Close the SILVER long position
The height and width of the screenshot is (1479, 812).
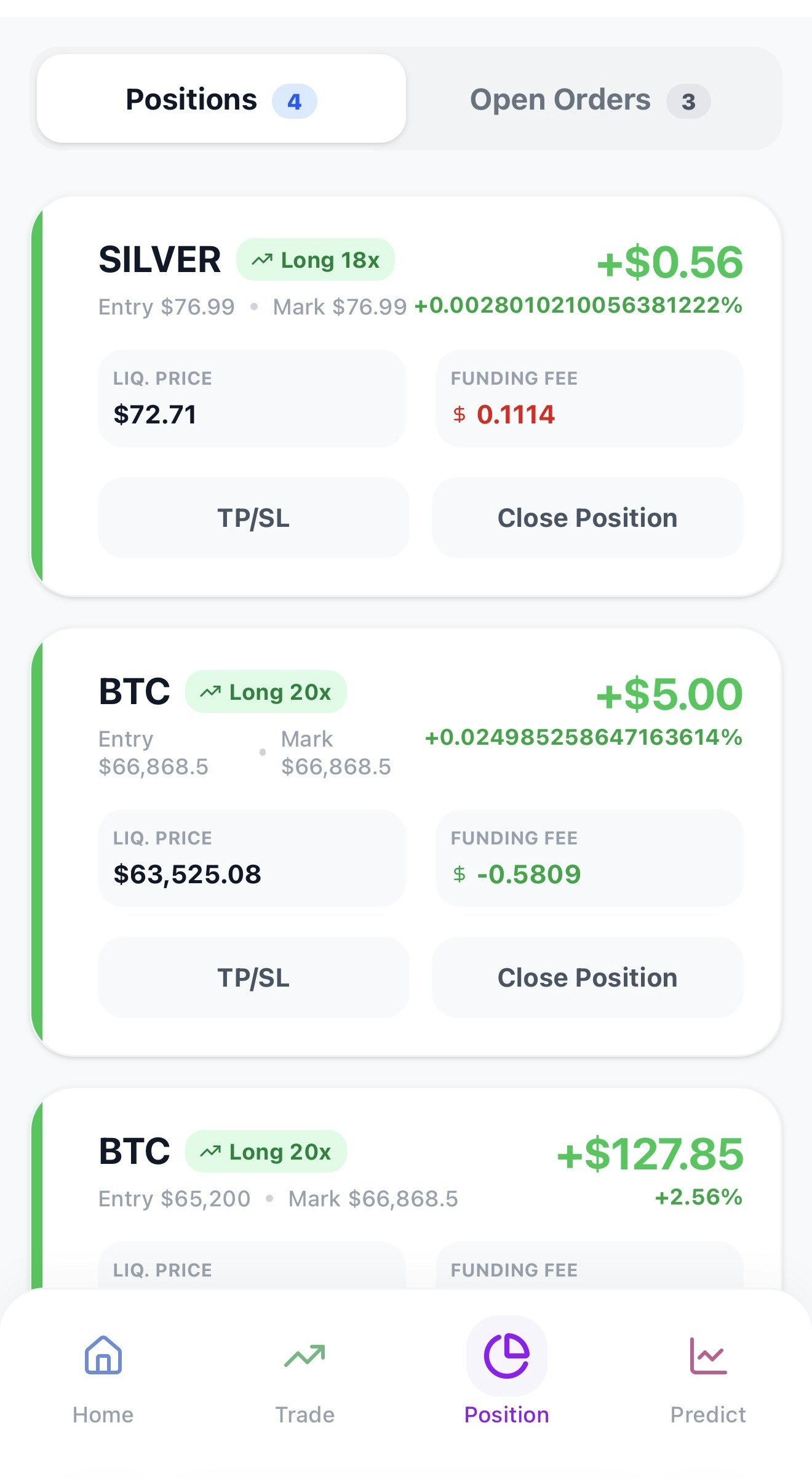(587, 518)
